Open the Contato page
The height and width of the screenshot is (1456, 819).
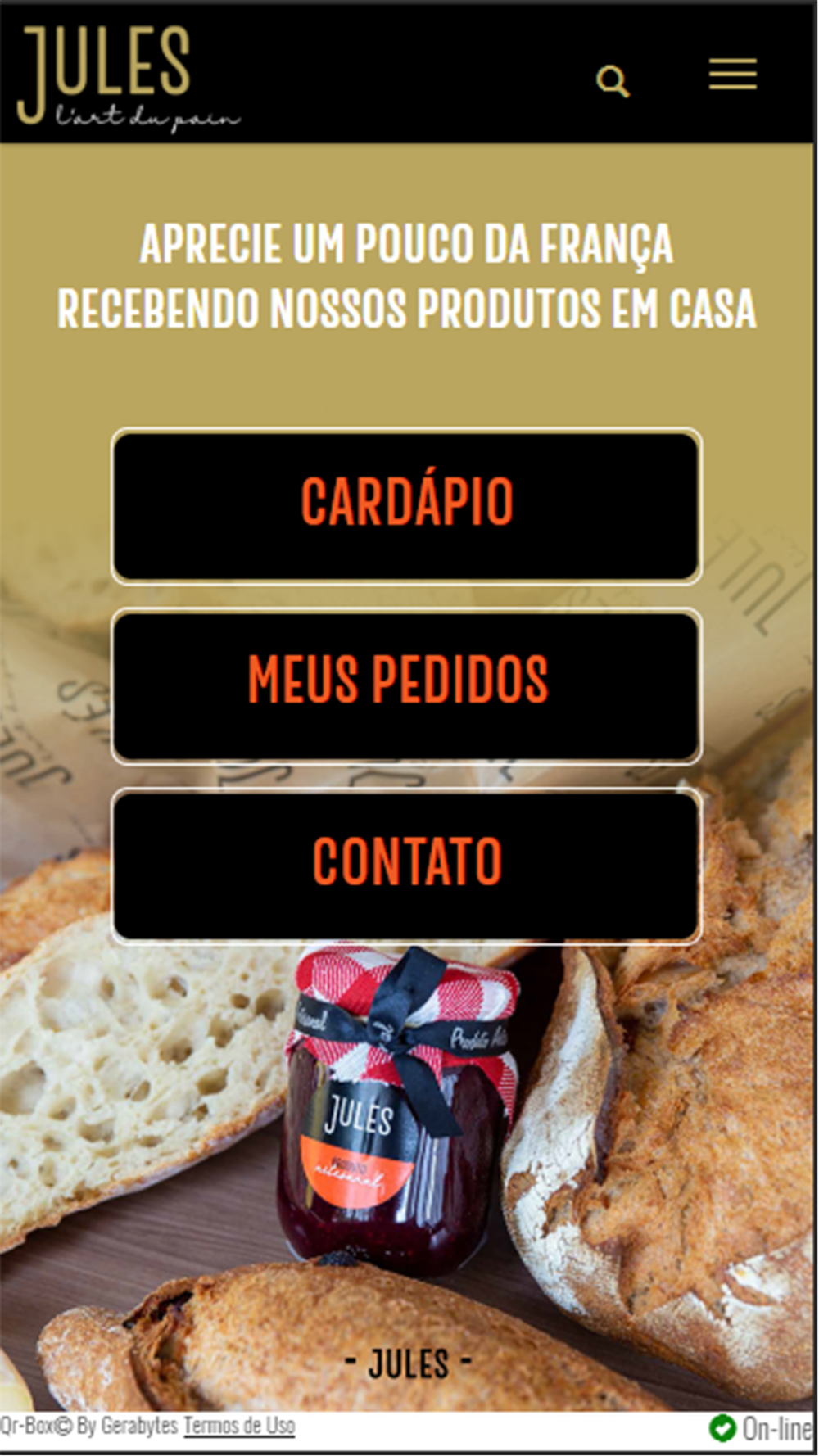(x=406, y=866)
